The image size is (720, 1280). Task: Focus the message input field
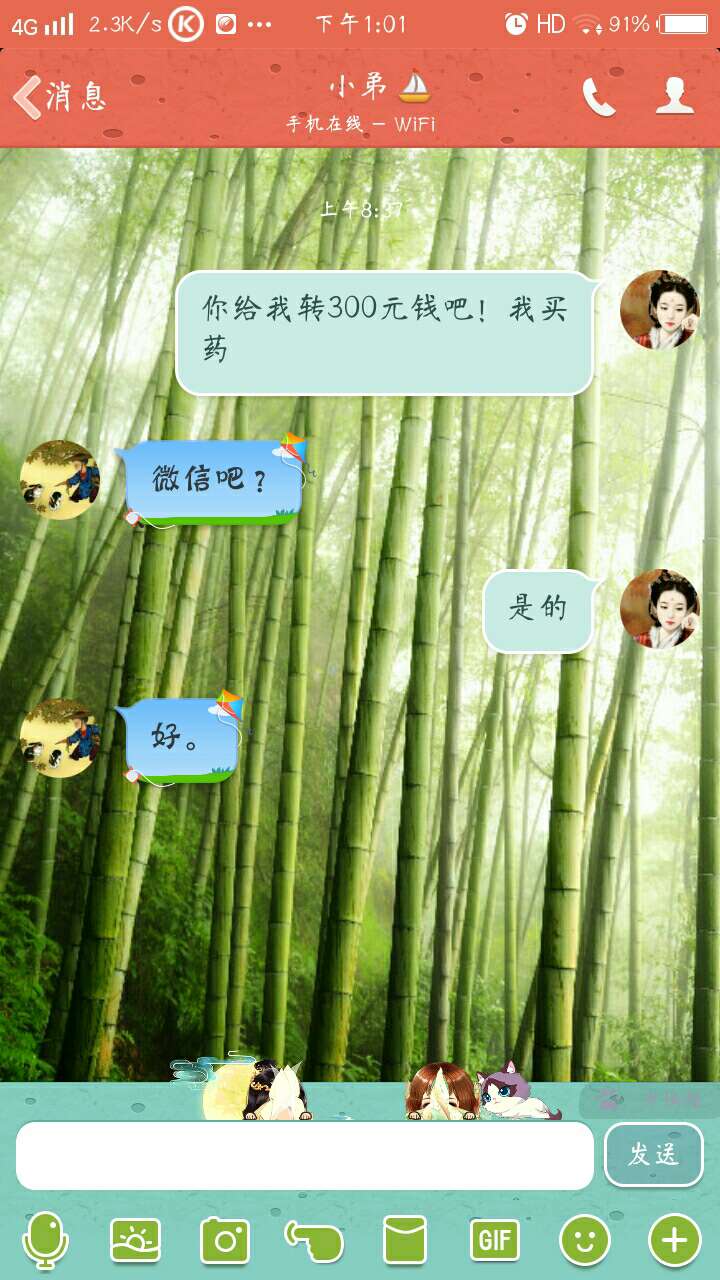tap(305, 1155)
